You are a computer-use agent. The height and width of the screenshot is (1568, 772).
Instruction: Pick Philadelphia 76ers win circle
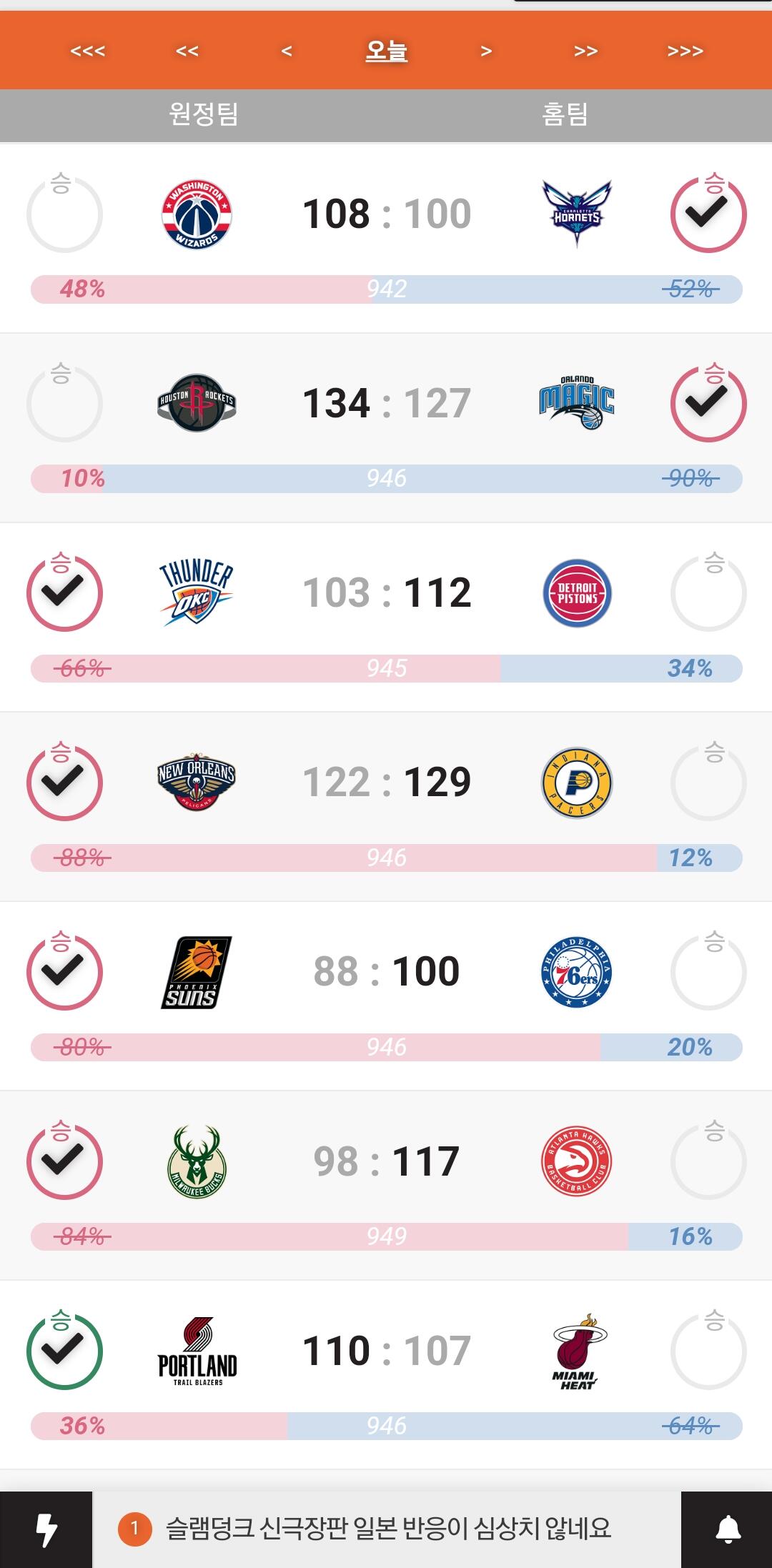(x=708, y=972)
